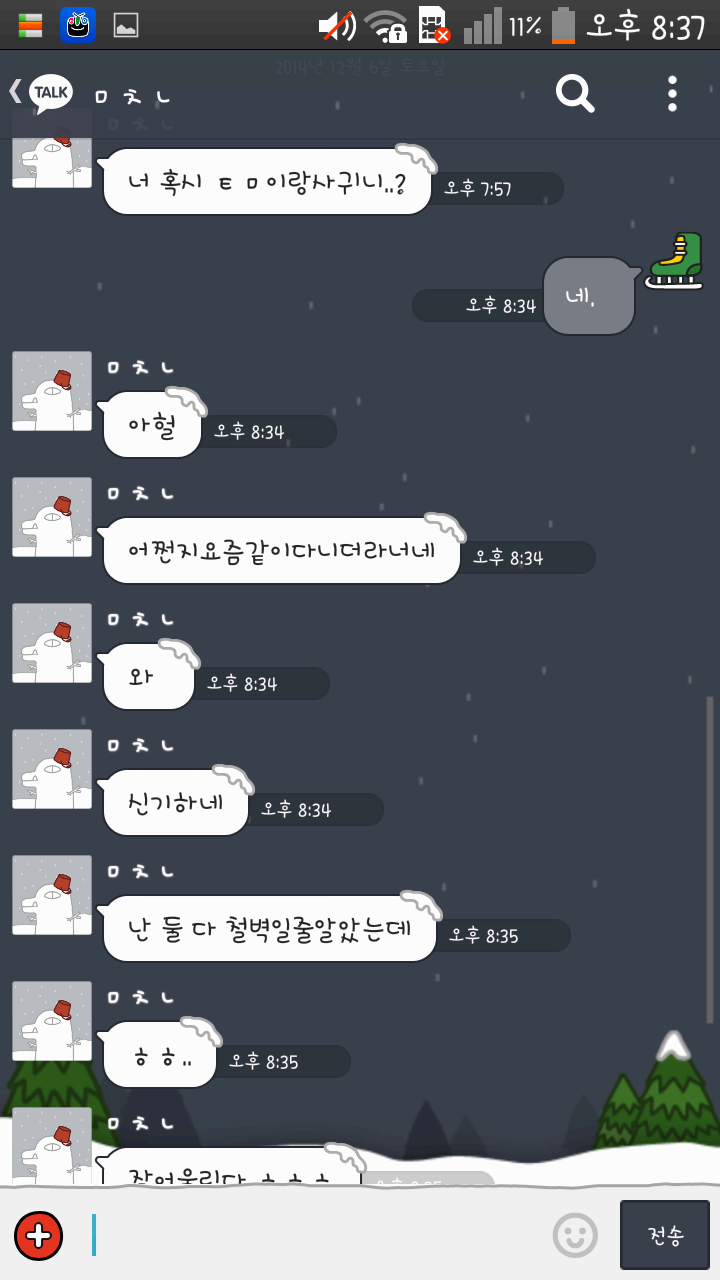The image size is (720, 1280).
Task: Send the message with the 전송 button
Action: tap(666, 1236)
